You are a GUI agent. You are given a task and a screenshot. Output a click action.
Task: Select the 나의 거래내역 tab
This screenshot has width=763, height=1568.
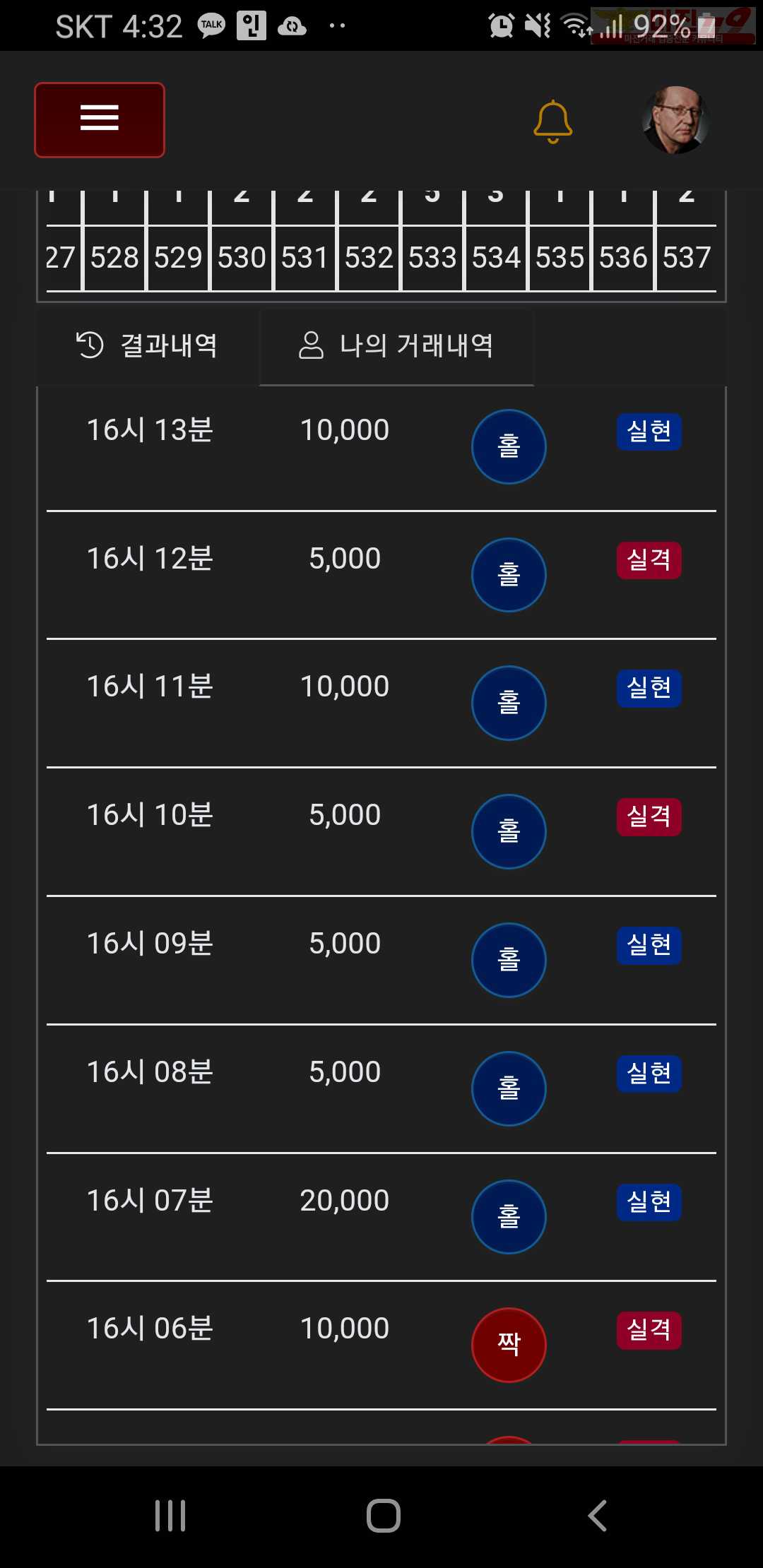point(396,345)
